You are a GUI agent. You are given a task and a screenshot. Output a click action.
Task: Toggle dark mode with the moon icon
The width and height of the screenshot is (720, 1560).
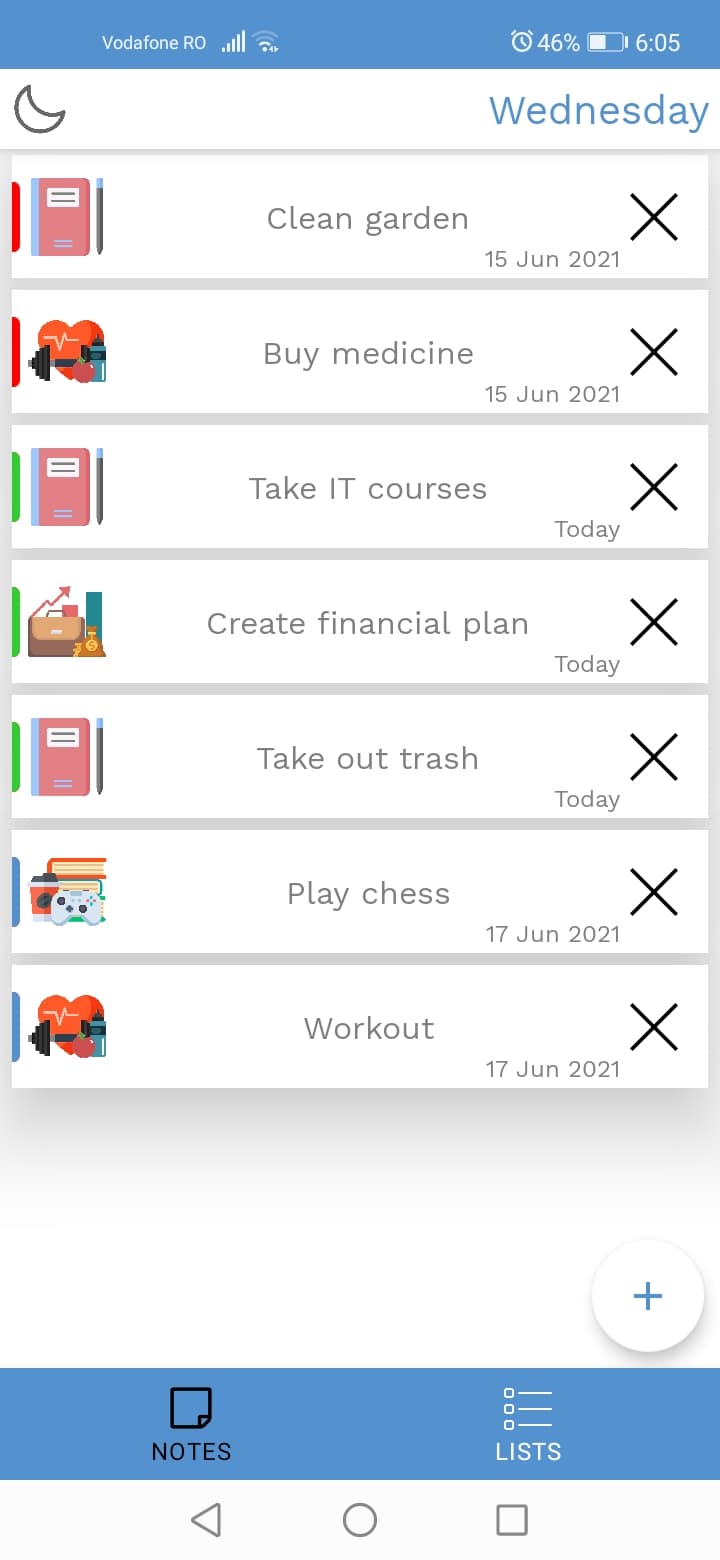pos(40,109)
